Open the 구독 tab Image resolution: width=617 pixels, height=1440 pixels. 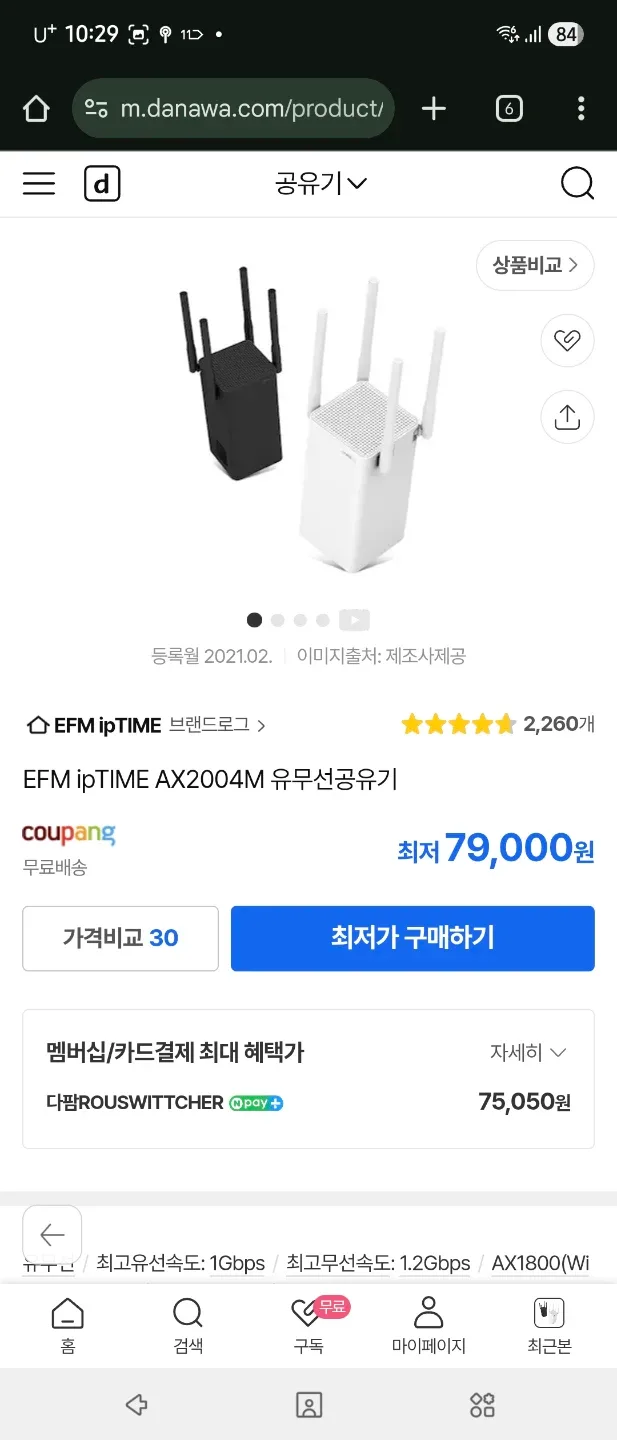[308, 1325]
